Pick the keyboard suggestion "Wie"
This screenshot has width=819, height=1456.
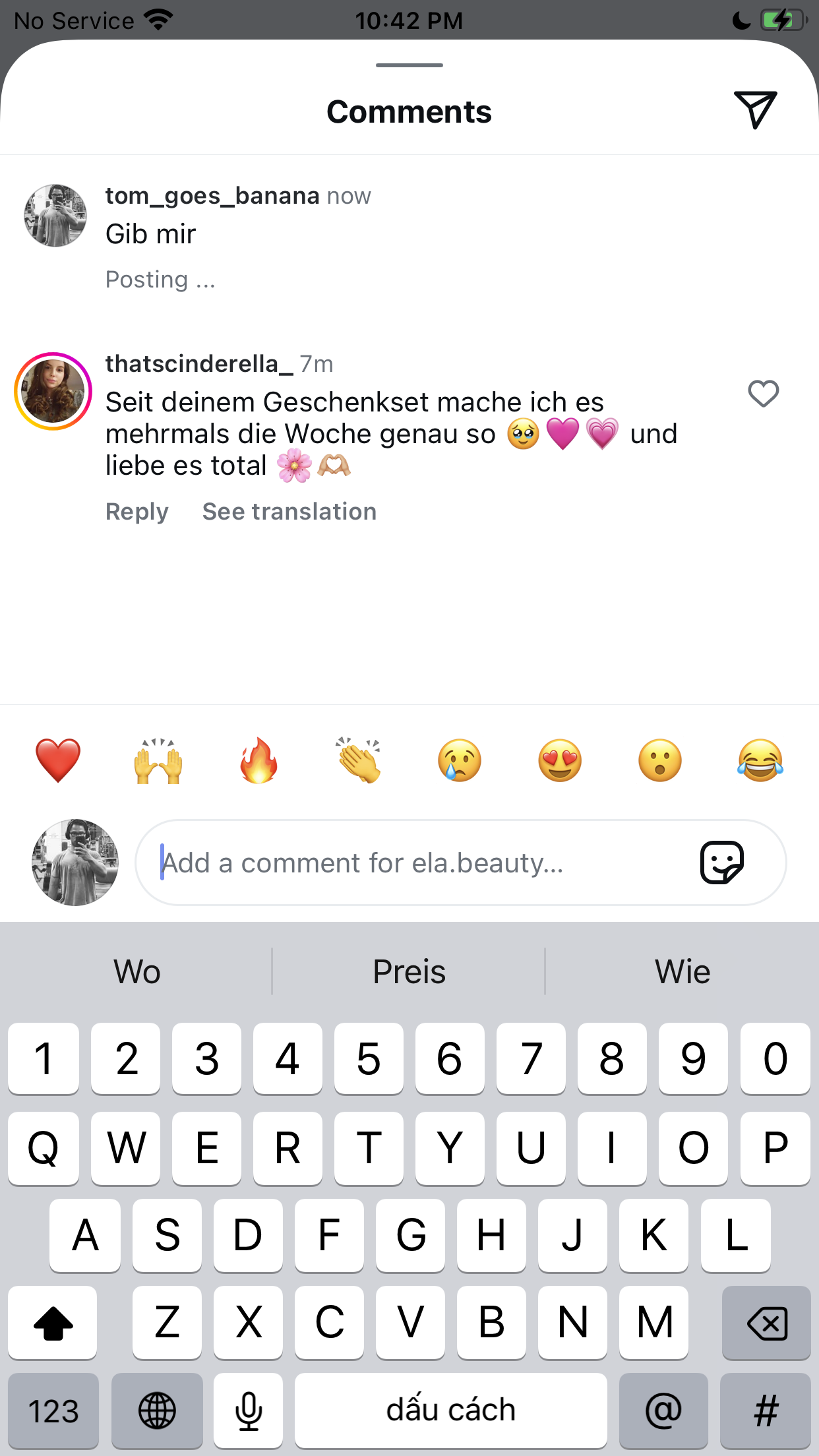(682, 971)
